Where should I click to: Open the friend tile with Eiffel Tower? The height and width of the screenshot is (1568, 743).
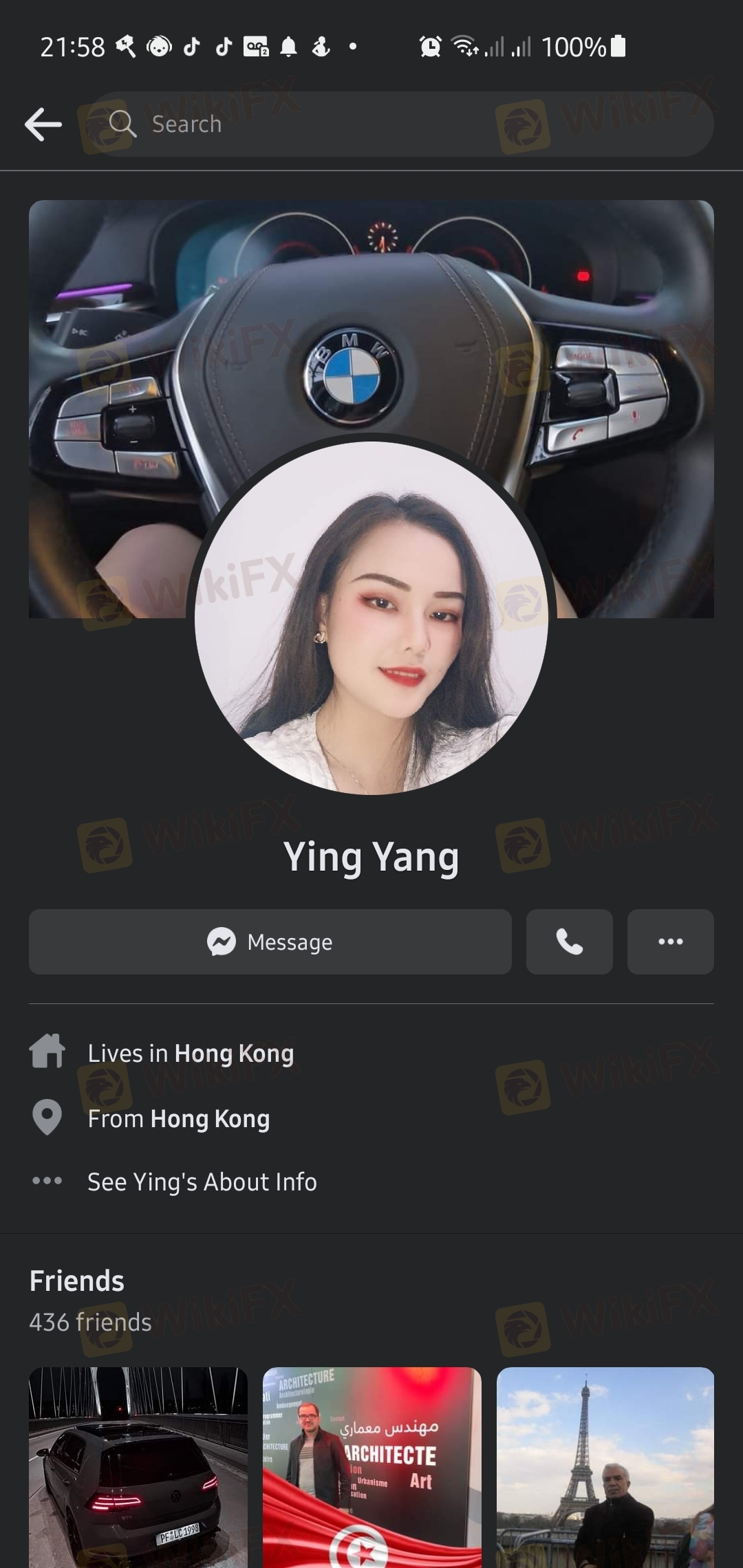[x=605, y=1468]
